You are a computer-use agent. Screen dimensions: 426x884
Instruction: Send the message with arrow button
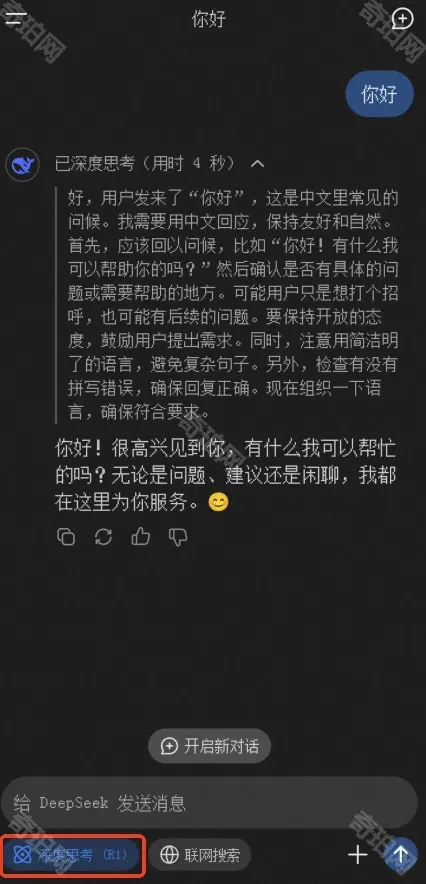401,855
